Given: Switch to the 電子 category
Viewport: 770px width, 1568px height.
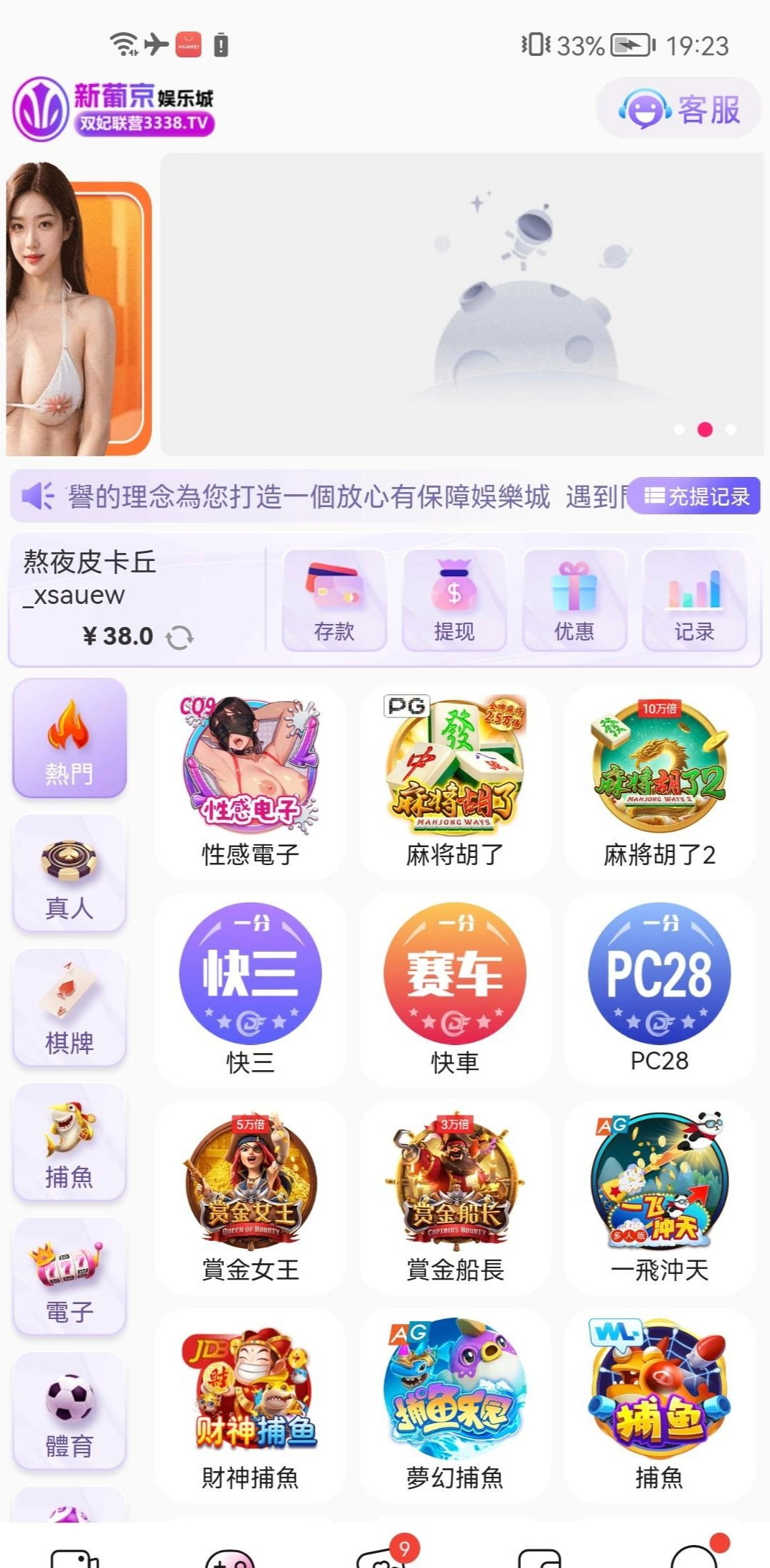Looking at the screenshot, I should point(70,1277).
